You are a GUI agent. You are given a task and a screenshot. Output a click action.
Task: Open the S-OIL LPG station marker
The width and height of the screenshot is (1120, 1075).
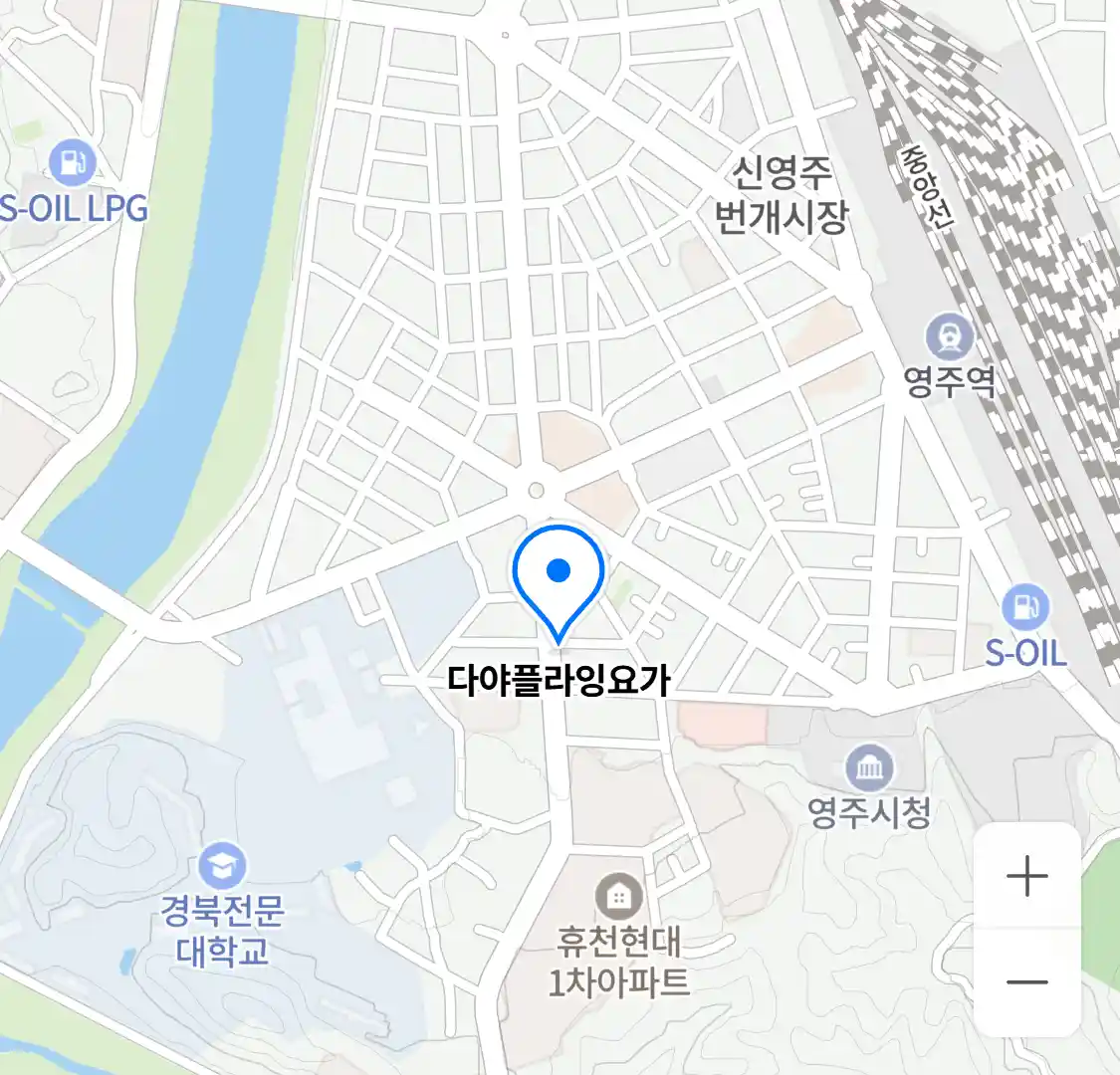tap(72, 162)
